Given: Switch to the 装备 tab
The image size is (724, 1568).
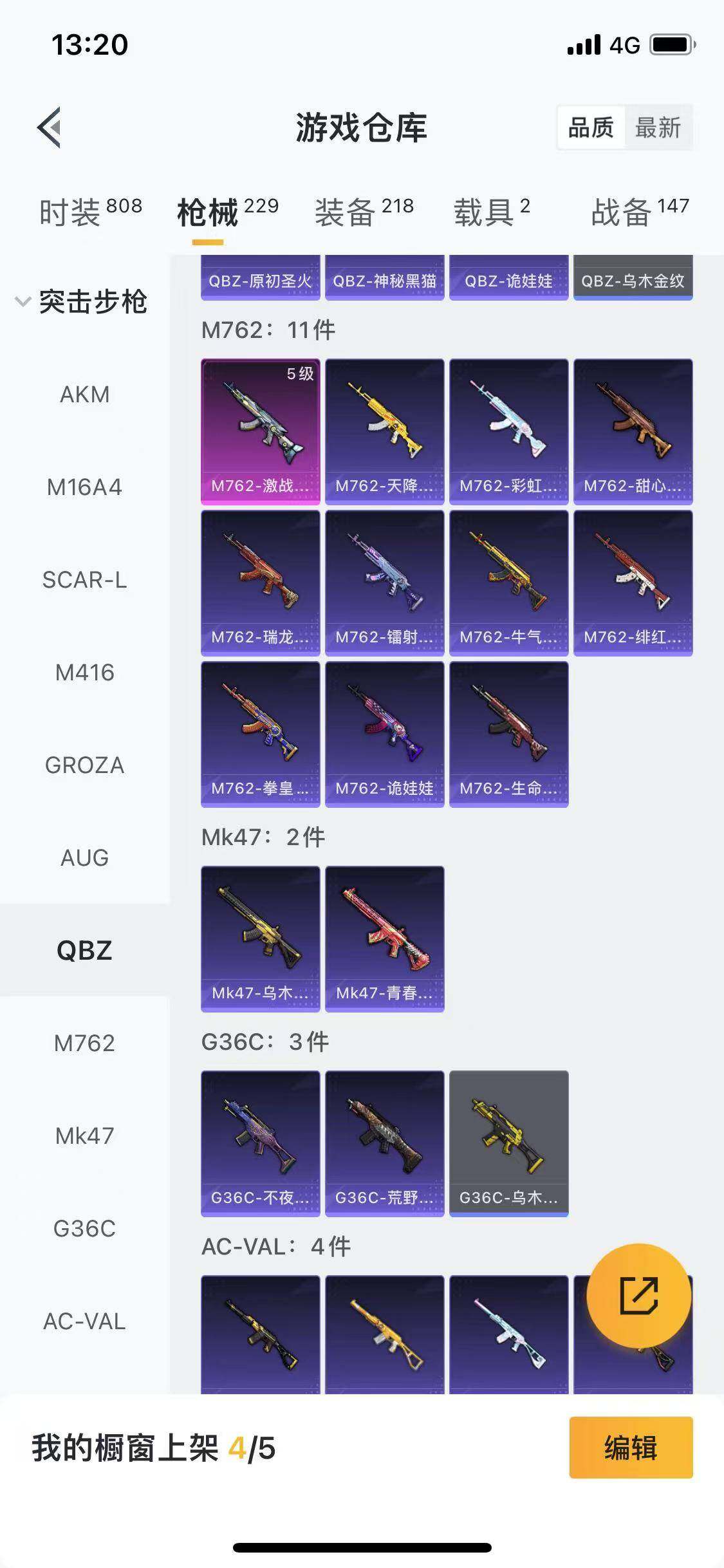Looking at the screenshot, I should pyautogui.click(x=364, y=212).
